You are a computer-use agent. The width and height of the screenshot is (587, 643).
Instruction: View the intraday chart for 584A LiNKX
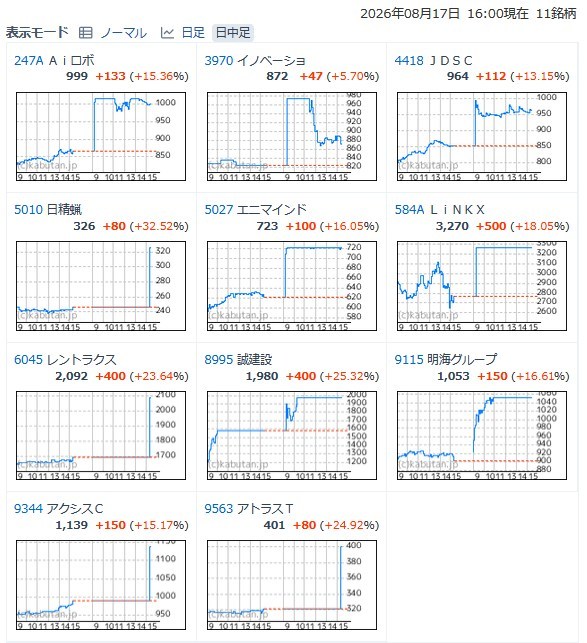pos(482,286)
